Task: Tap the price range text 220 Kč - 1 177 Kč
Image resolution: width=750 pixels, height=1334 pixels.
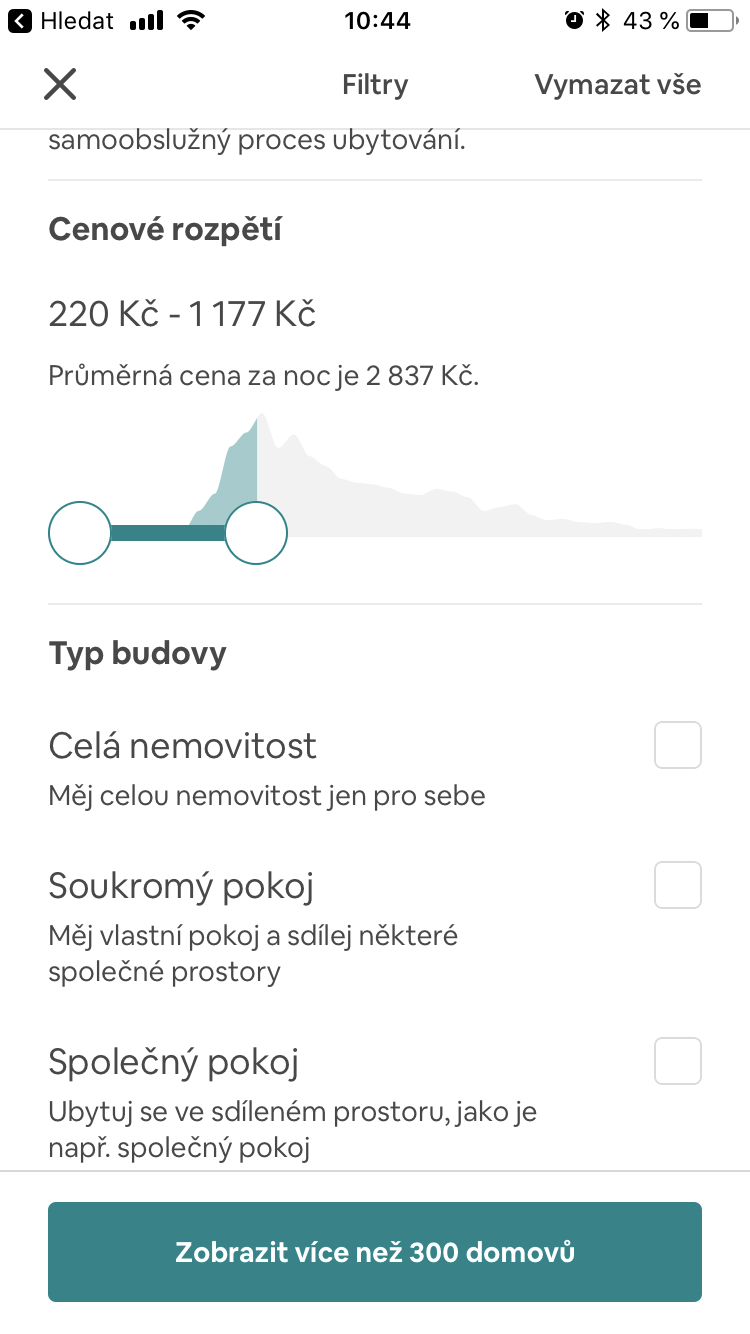Action: (x=182, y=313)
